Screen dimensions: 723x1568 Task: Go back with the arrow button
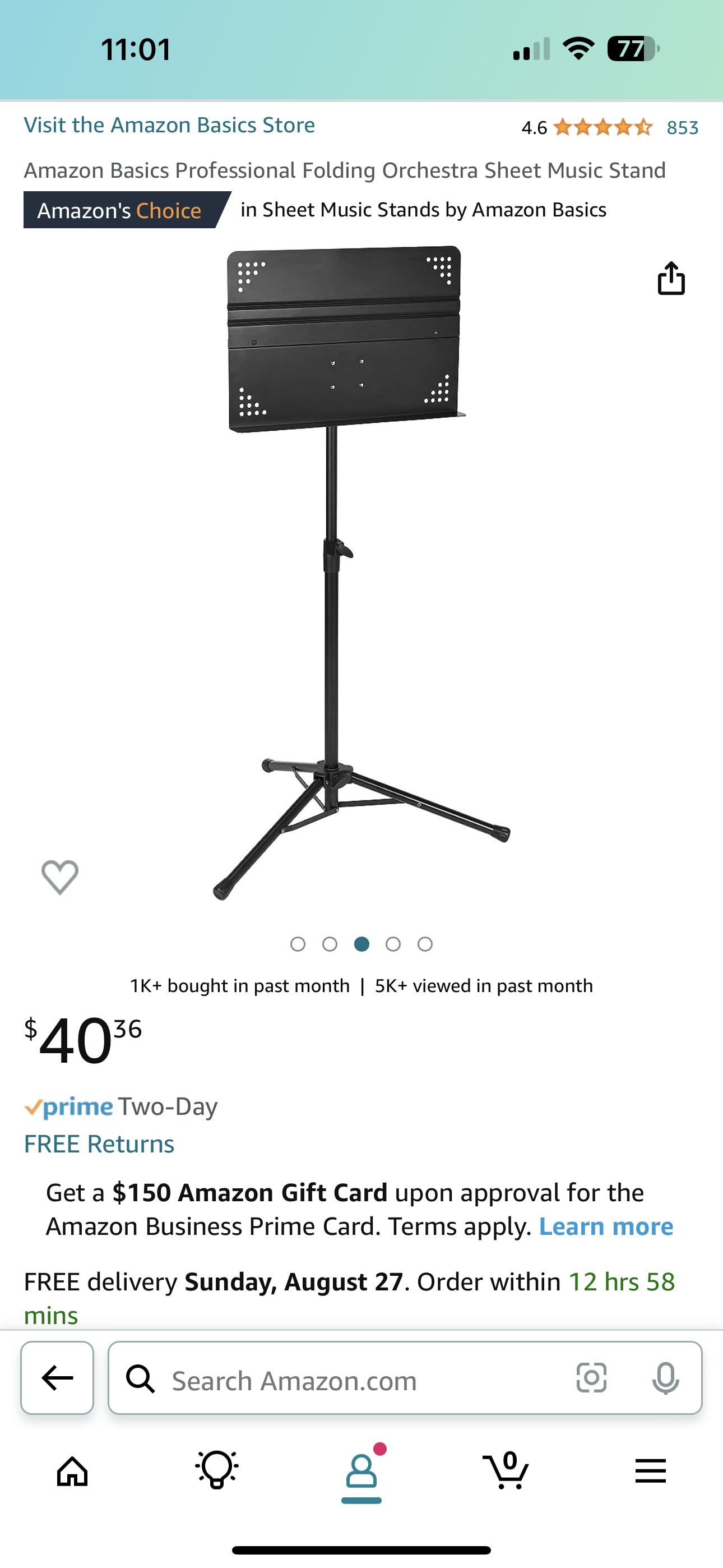click(x=57, y=1377)
